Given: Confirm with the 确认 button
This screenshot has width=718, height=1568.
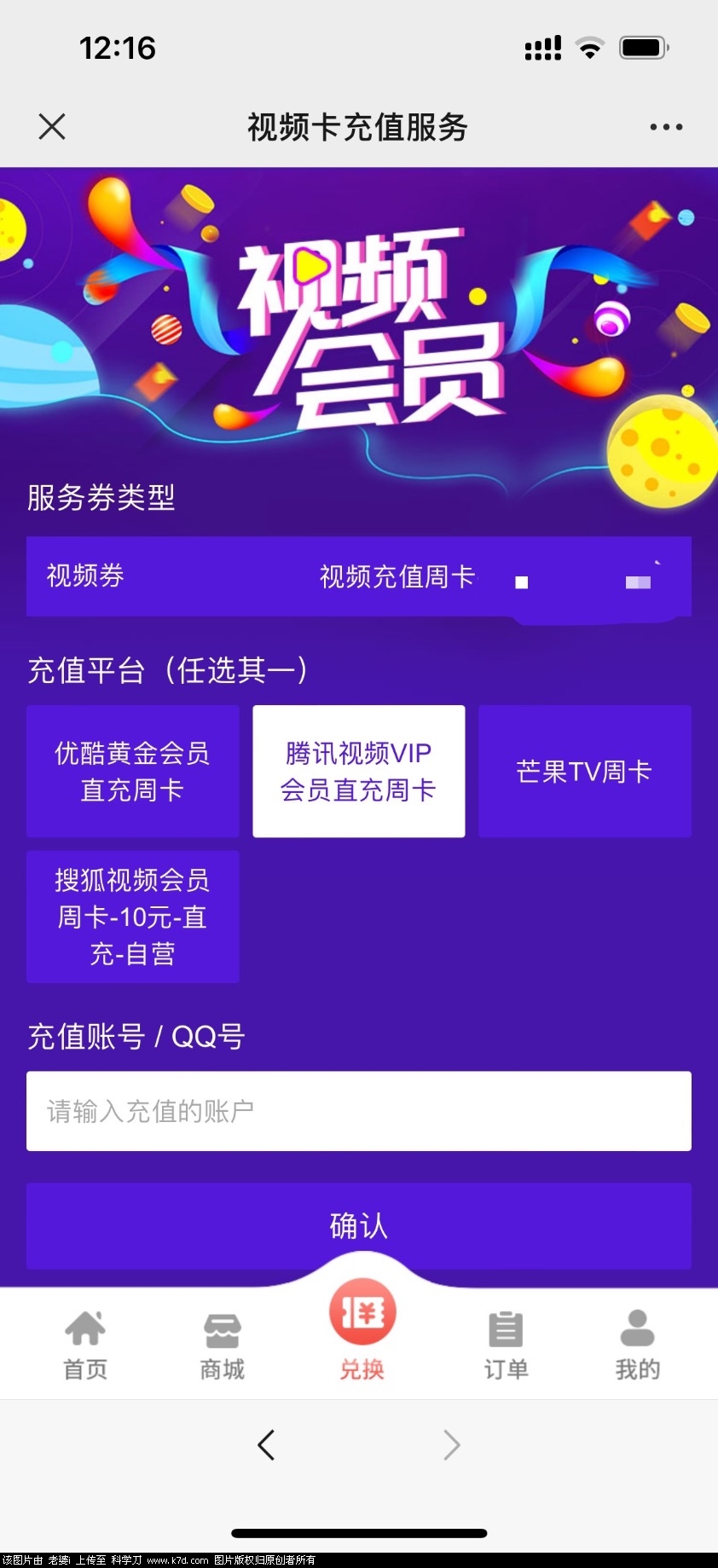Looking at the screenshot, I should pos(358,1225).
